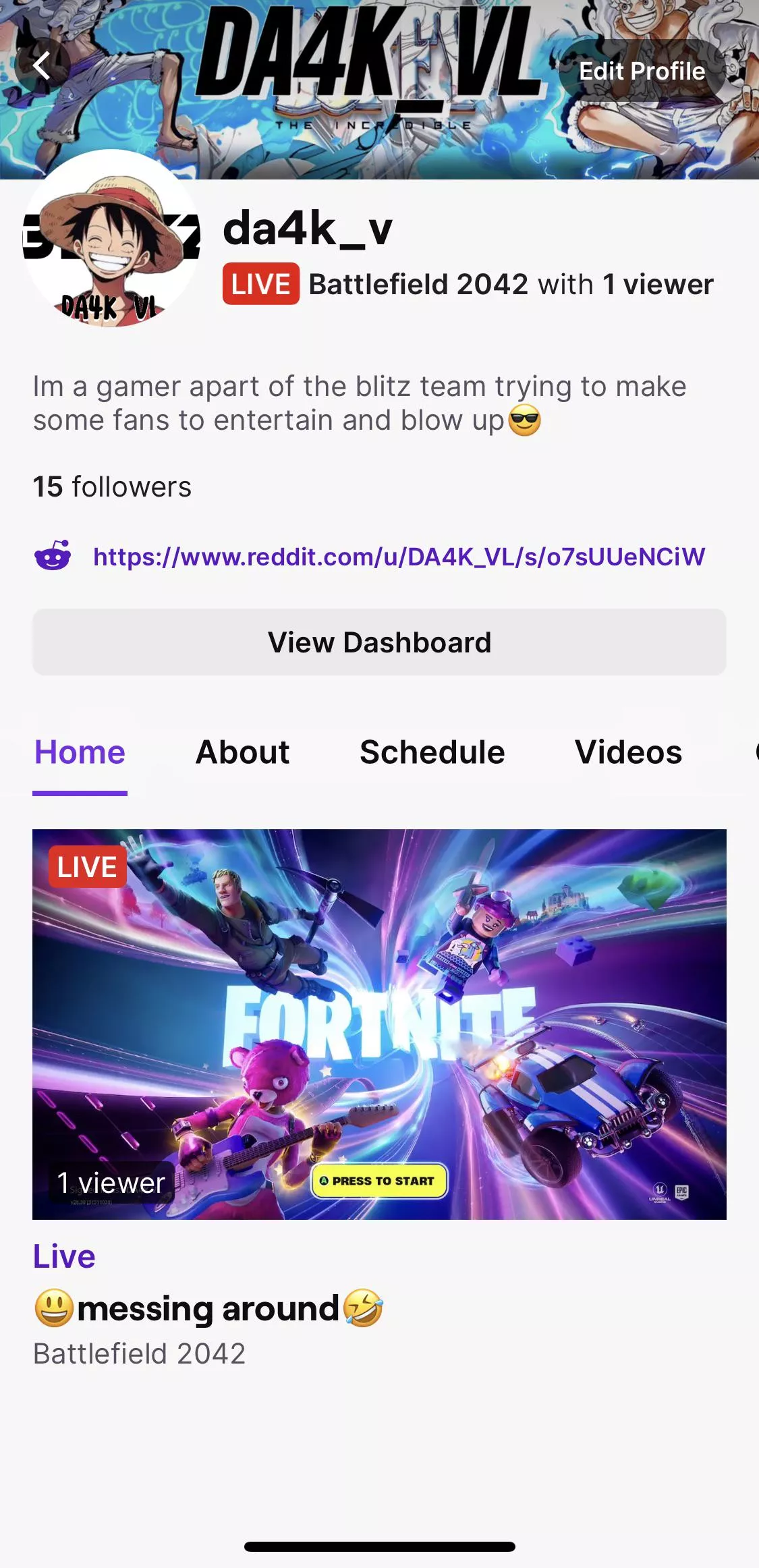The height and width of the screenshot is (1568, 759).
Task: Switch to the Videos tab
Action: pos(628,752)
